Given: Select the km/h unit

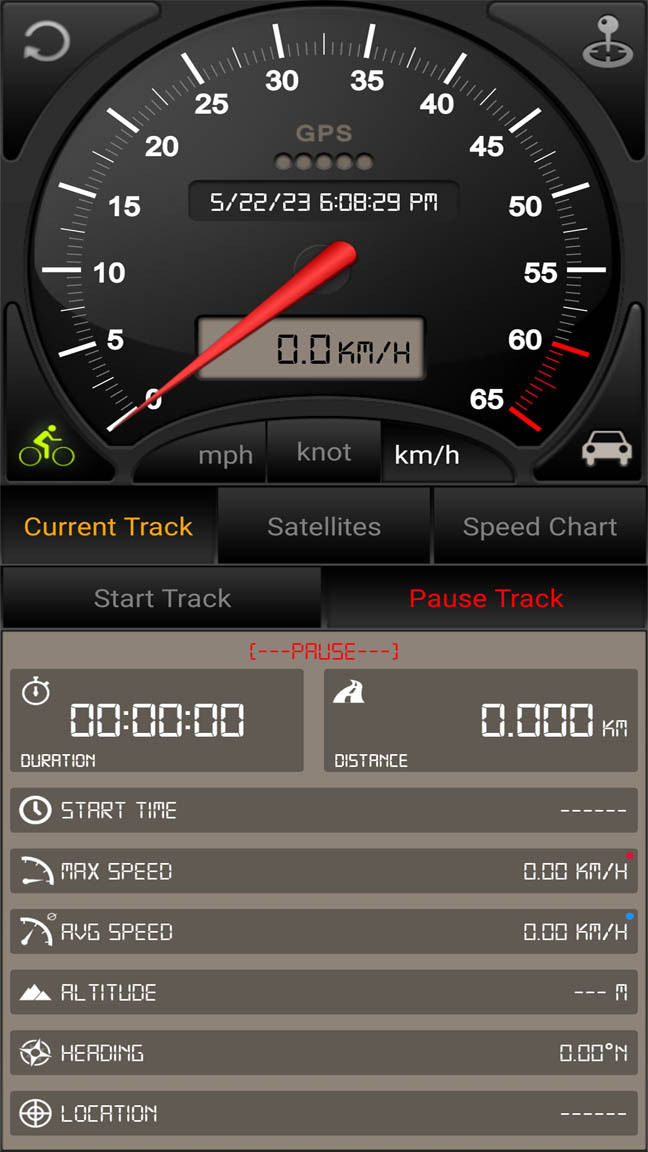Looking at the screenshot, I should click(x=427, y=455).
